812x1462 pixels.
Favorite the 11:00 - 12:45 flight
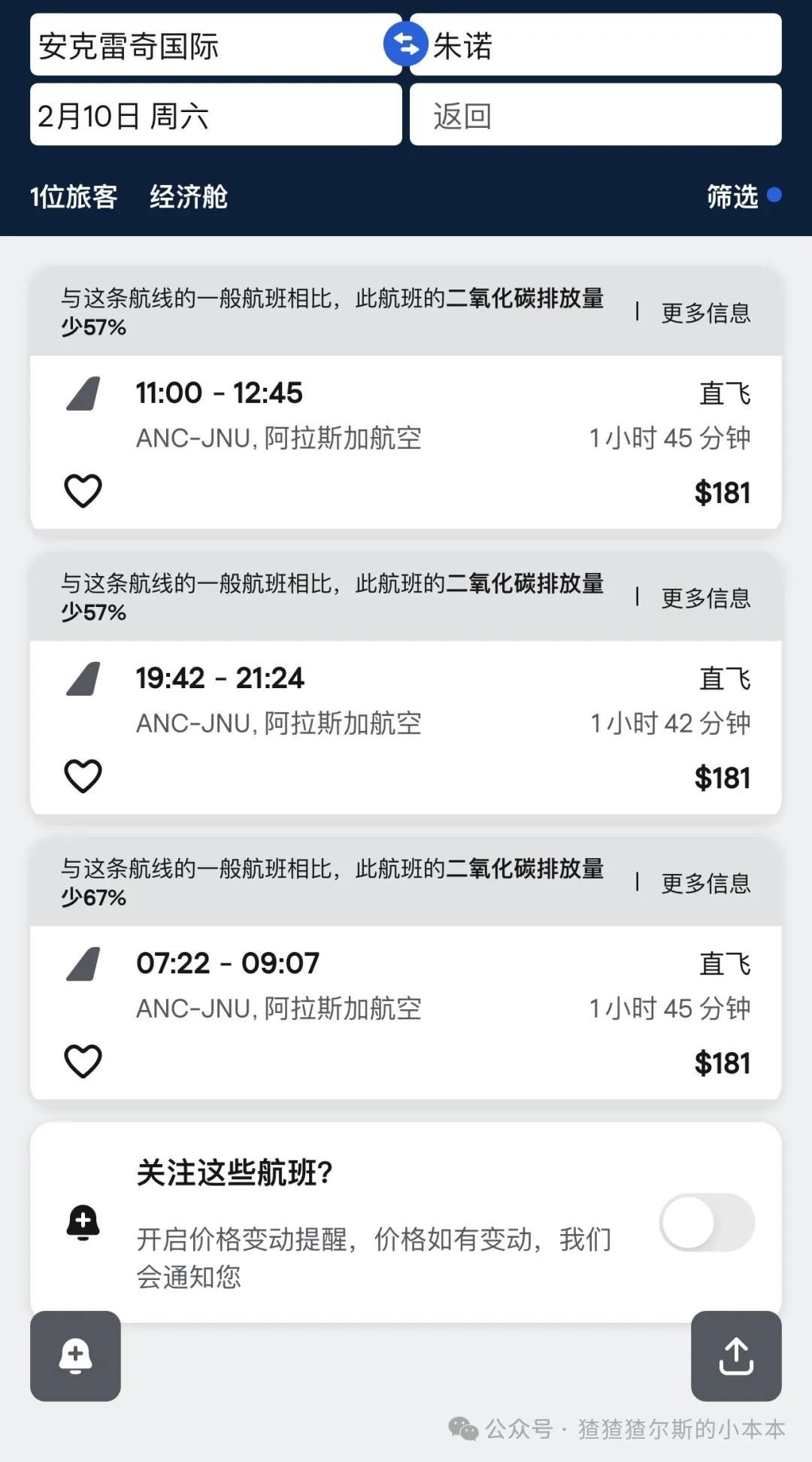point(83,491)
